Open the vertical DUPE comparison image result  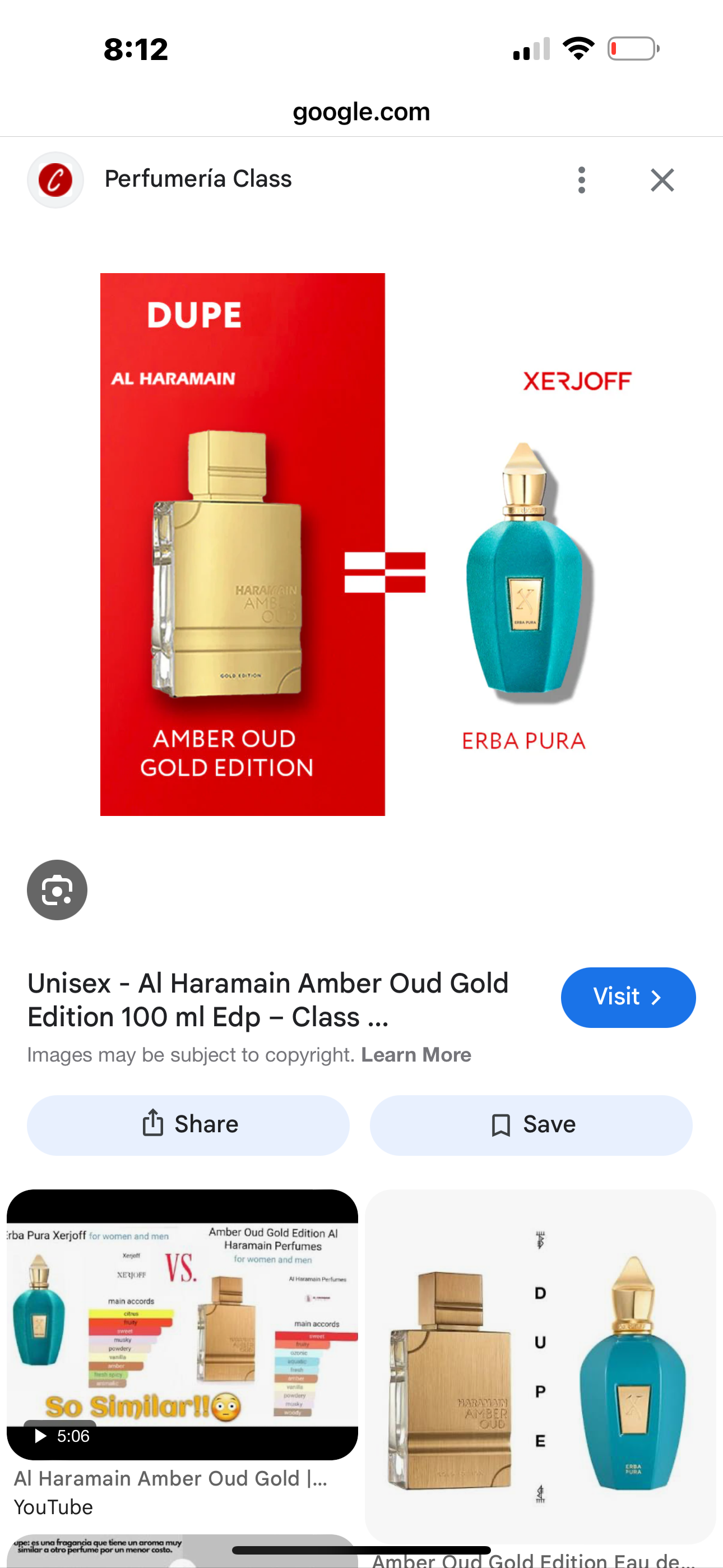point(540,1367)
